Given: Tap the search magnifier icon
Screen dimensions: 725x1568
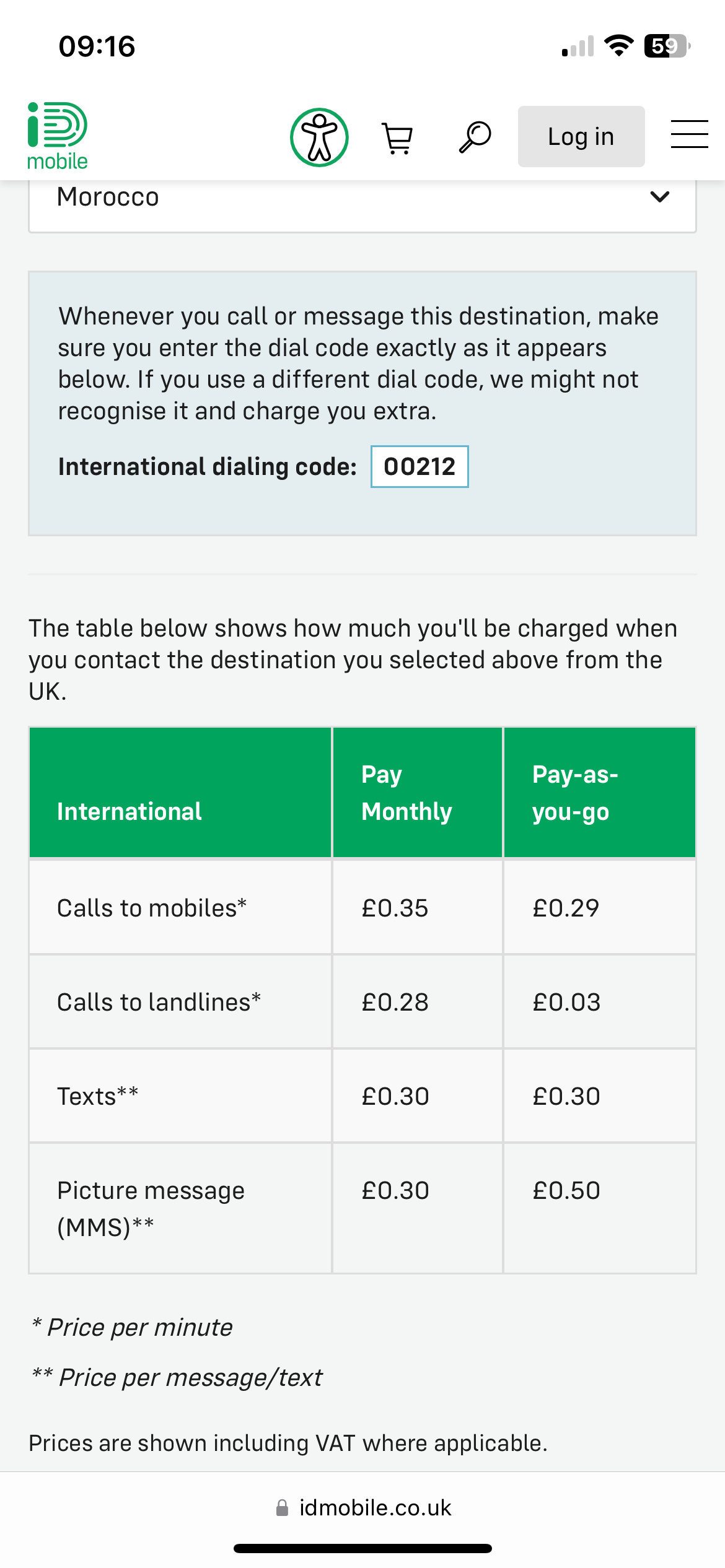Looking at the screenshot, I should tap(475, 137).
